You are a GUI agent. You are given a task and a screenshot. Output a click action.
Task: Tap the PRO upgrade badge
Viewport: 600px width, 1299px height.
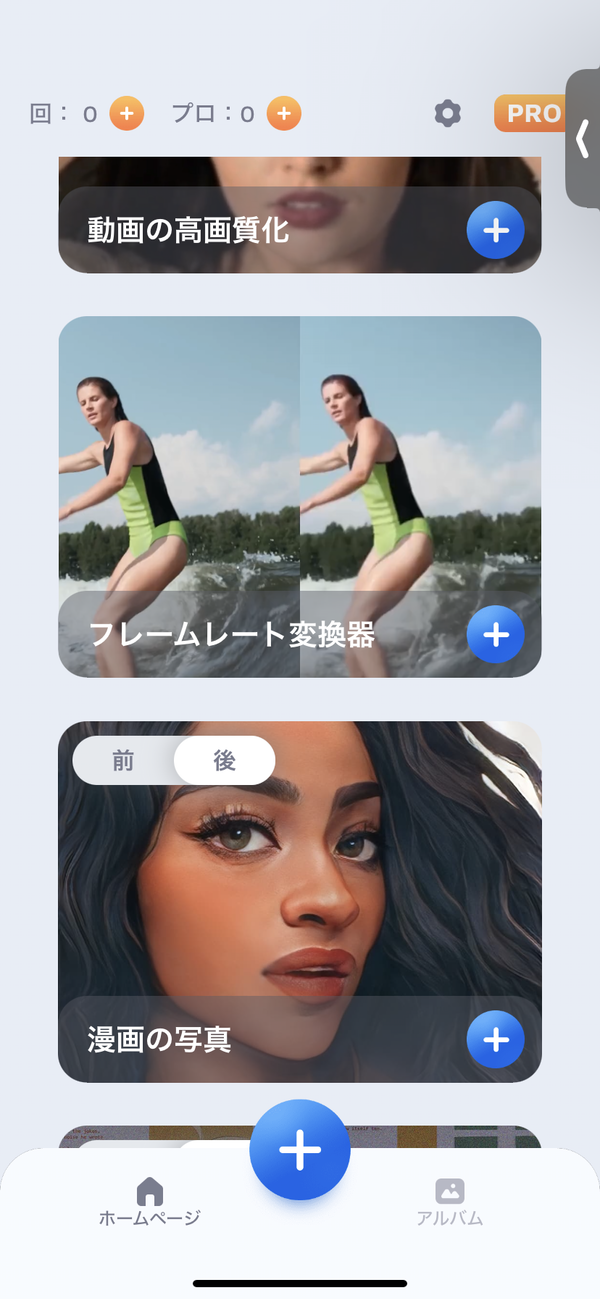tap(530, 114)
